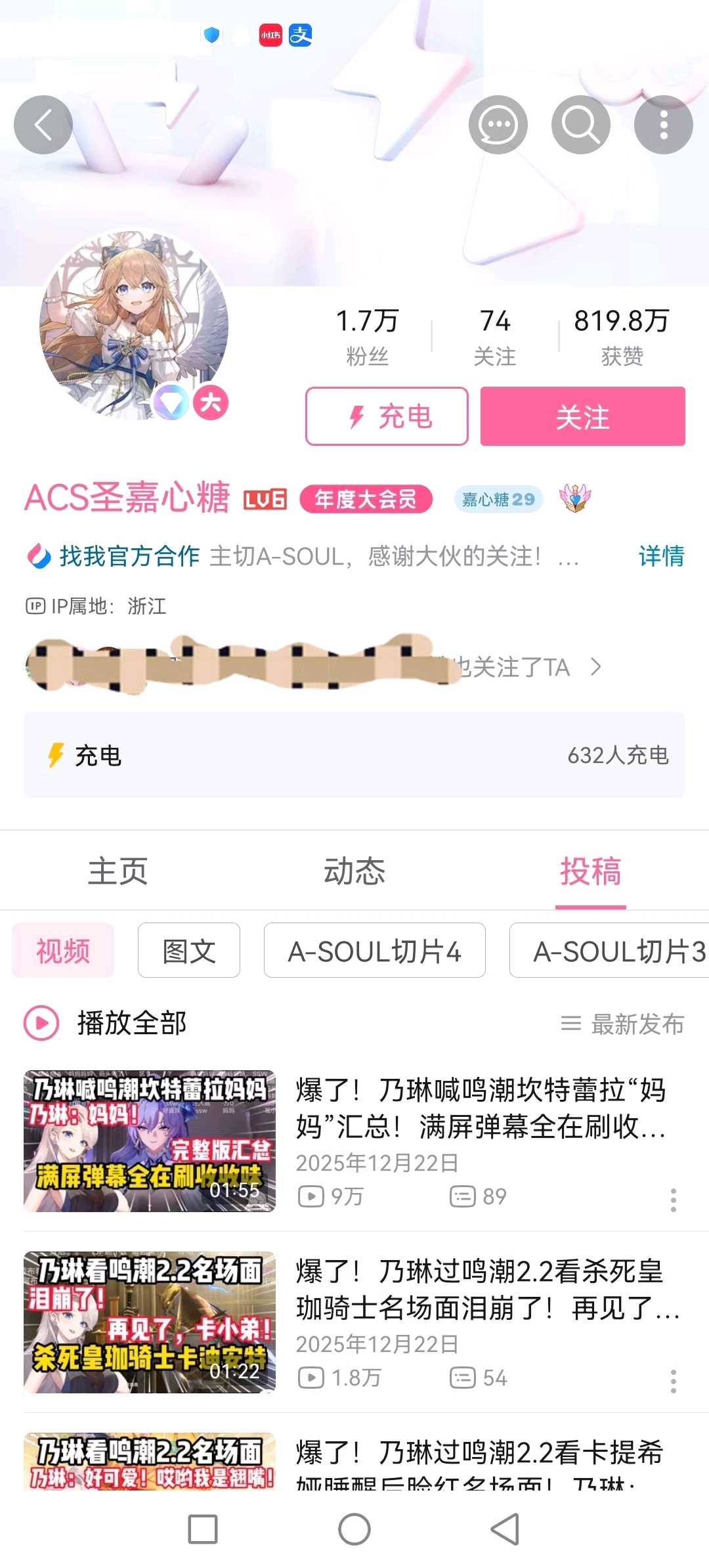Image resolution: width=709 pixels, height=1568 pixels.
Task: View the 1.7万 粉丝 followers list
Action: coord(367,338)
